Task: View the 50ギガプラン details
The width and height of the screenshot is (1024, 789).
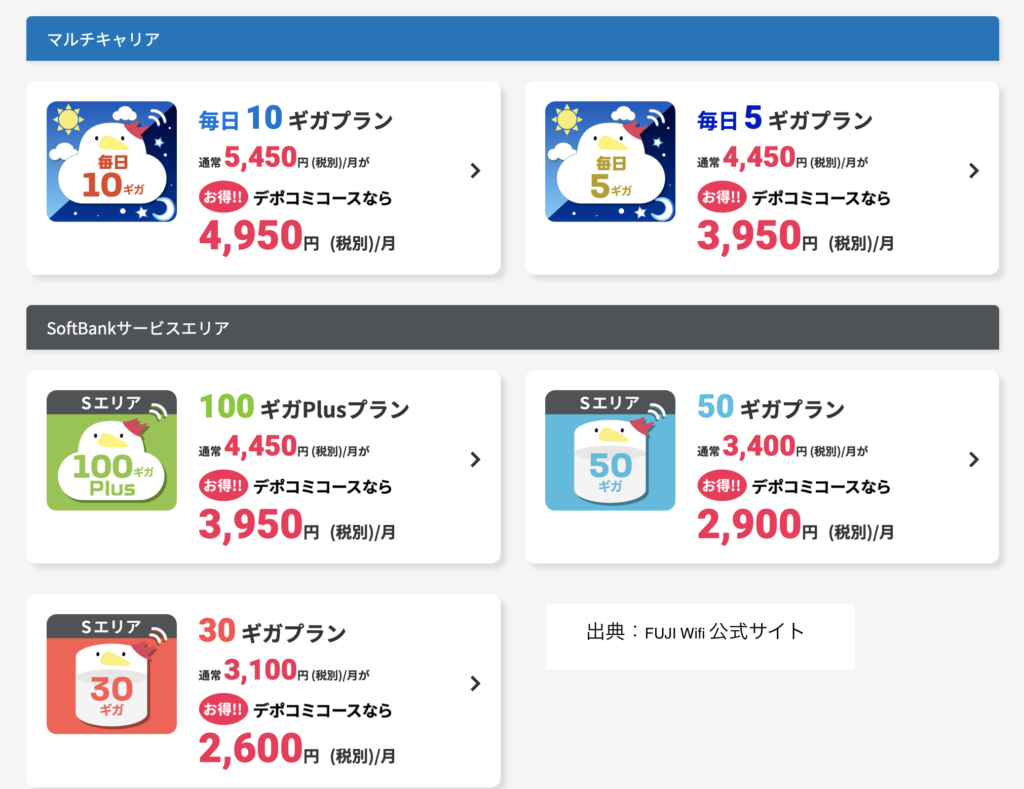Action: point(761,466)
